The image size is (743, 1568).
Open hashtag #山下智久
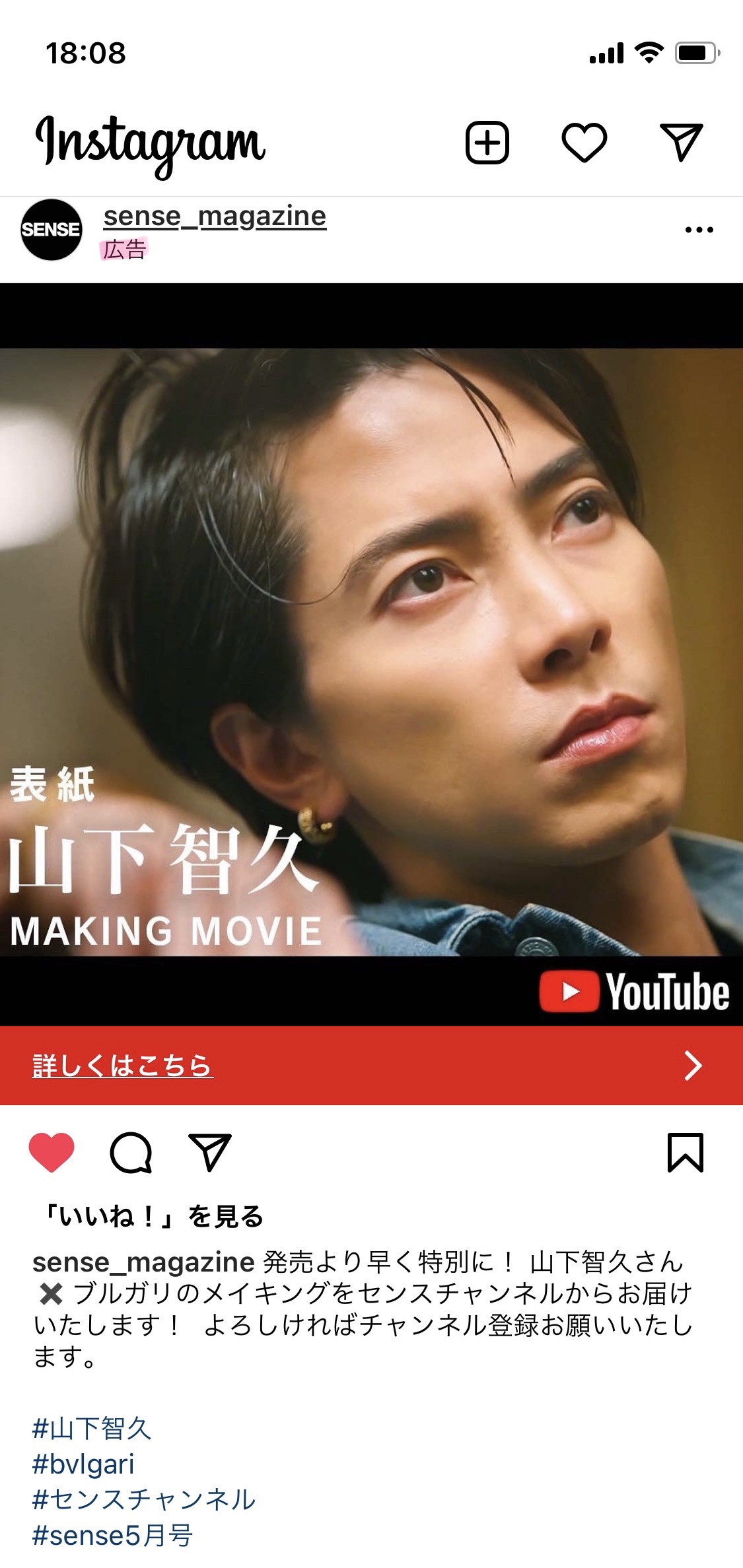tap(92, 1429)
